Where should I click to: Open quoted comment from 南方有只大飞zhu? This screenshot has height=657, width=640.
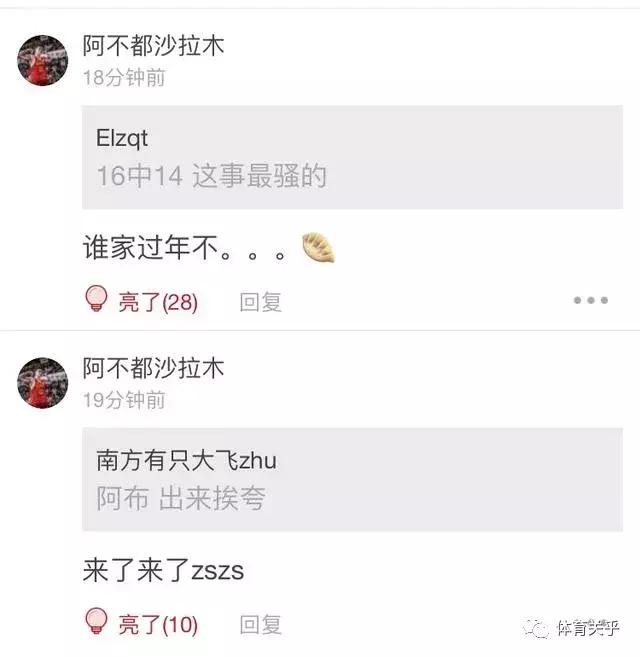coord(352,479)
